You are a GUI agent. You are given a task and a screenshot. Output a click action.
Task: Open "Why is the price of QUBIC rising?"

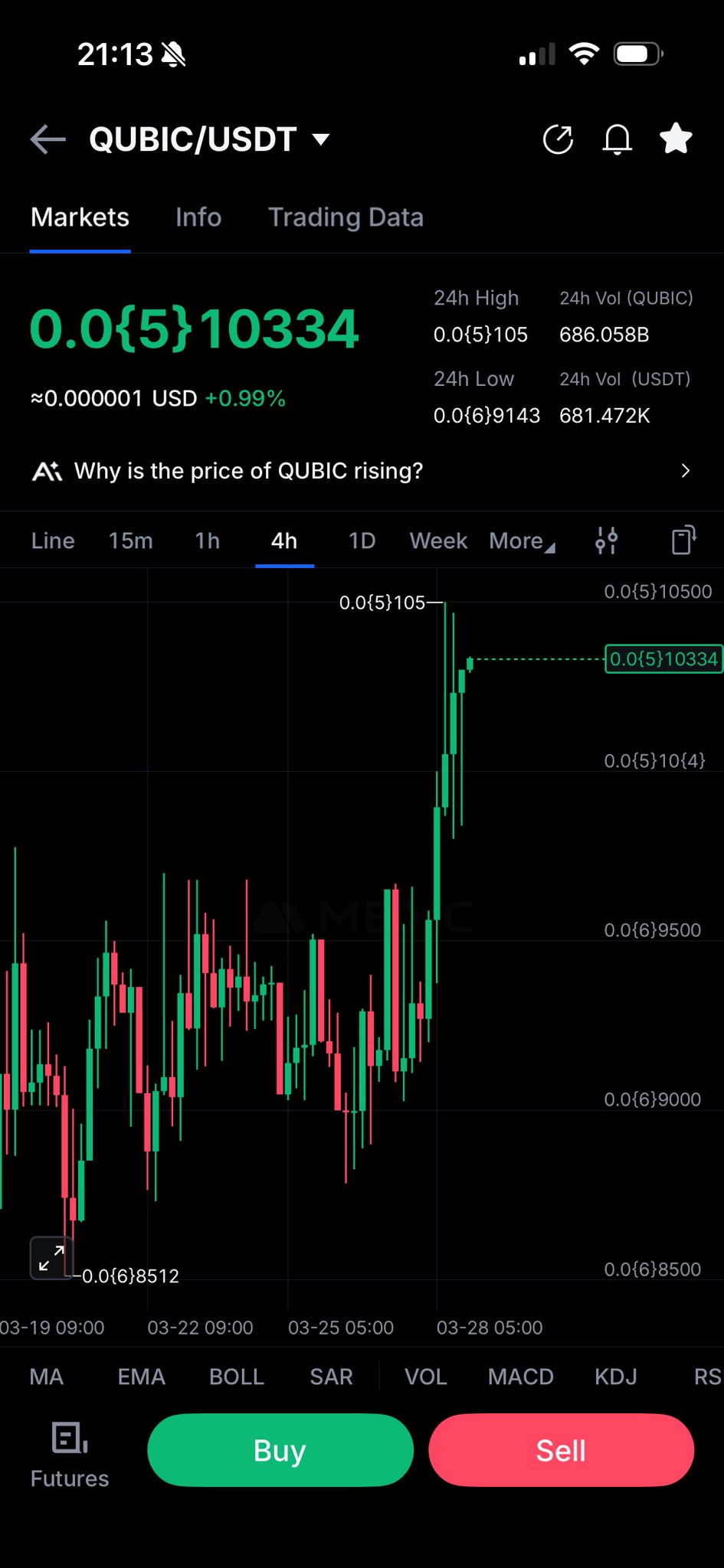(362, 471)
